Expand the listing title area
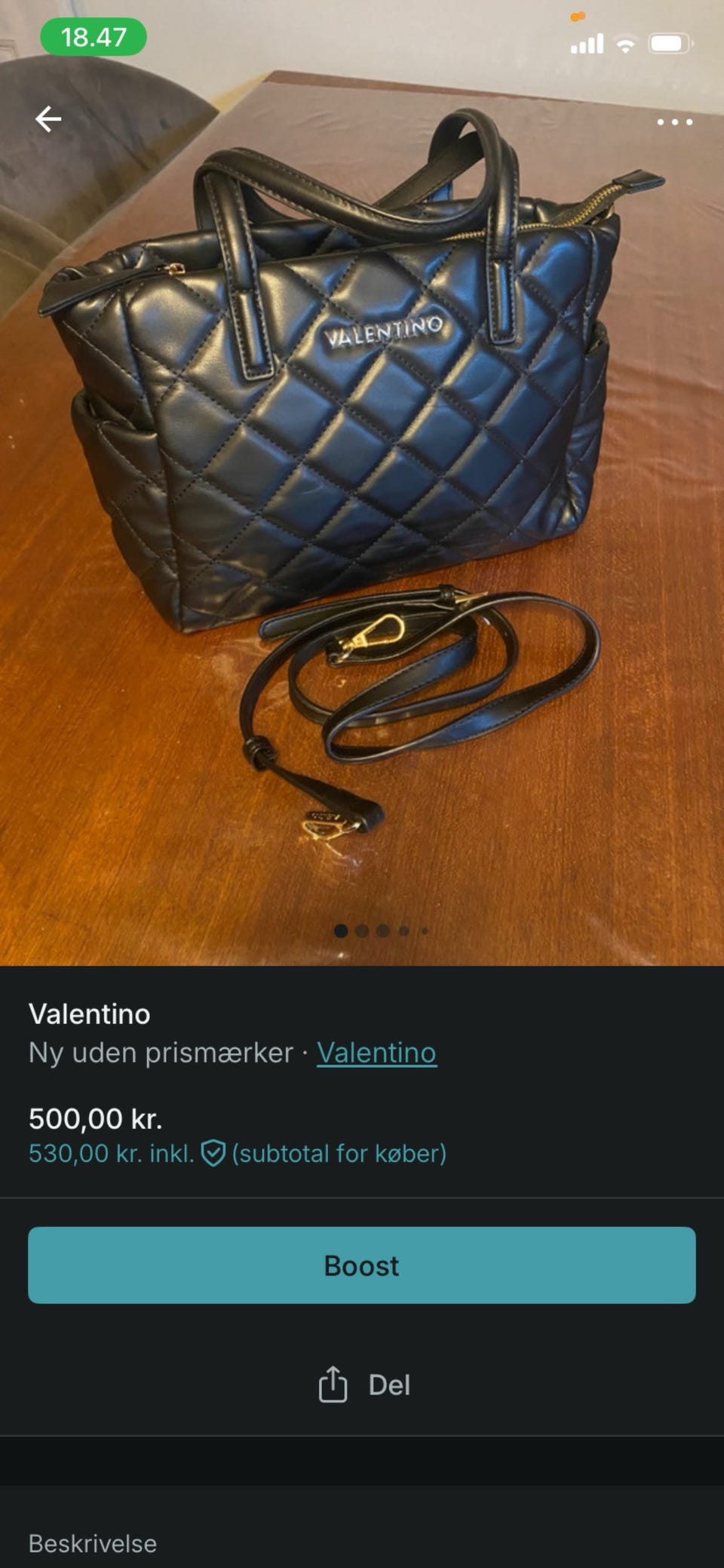The height and width of the screenshot is (1568, 724). [x=90, y=1015]
